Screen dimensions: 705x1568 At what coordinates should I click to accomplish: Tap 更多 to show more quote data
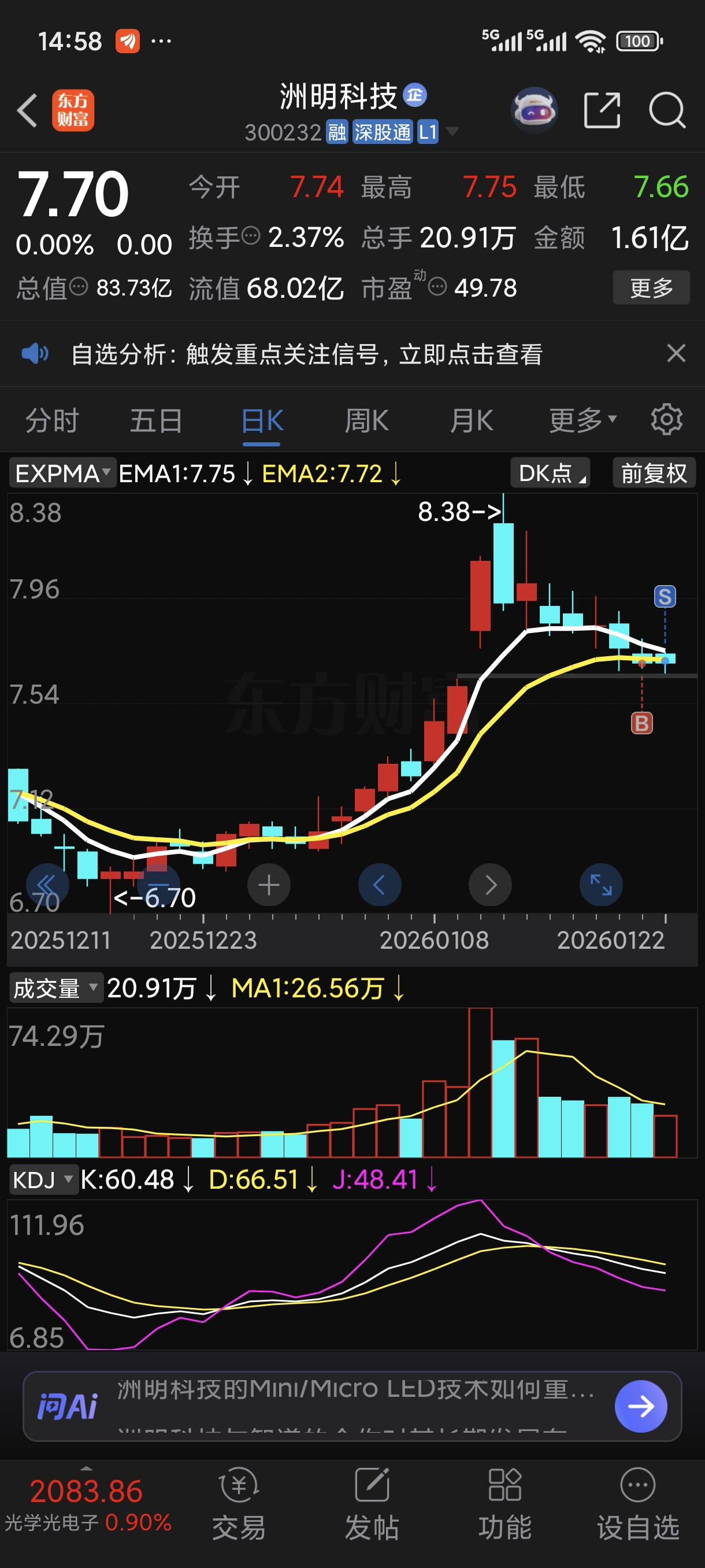pyautogui.click(x=651, y=287)
